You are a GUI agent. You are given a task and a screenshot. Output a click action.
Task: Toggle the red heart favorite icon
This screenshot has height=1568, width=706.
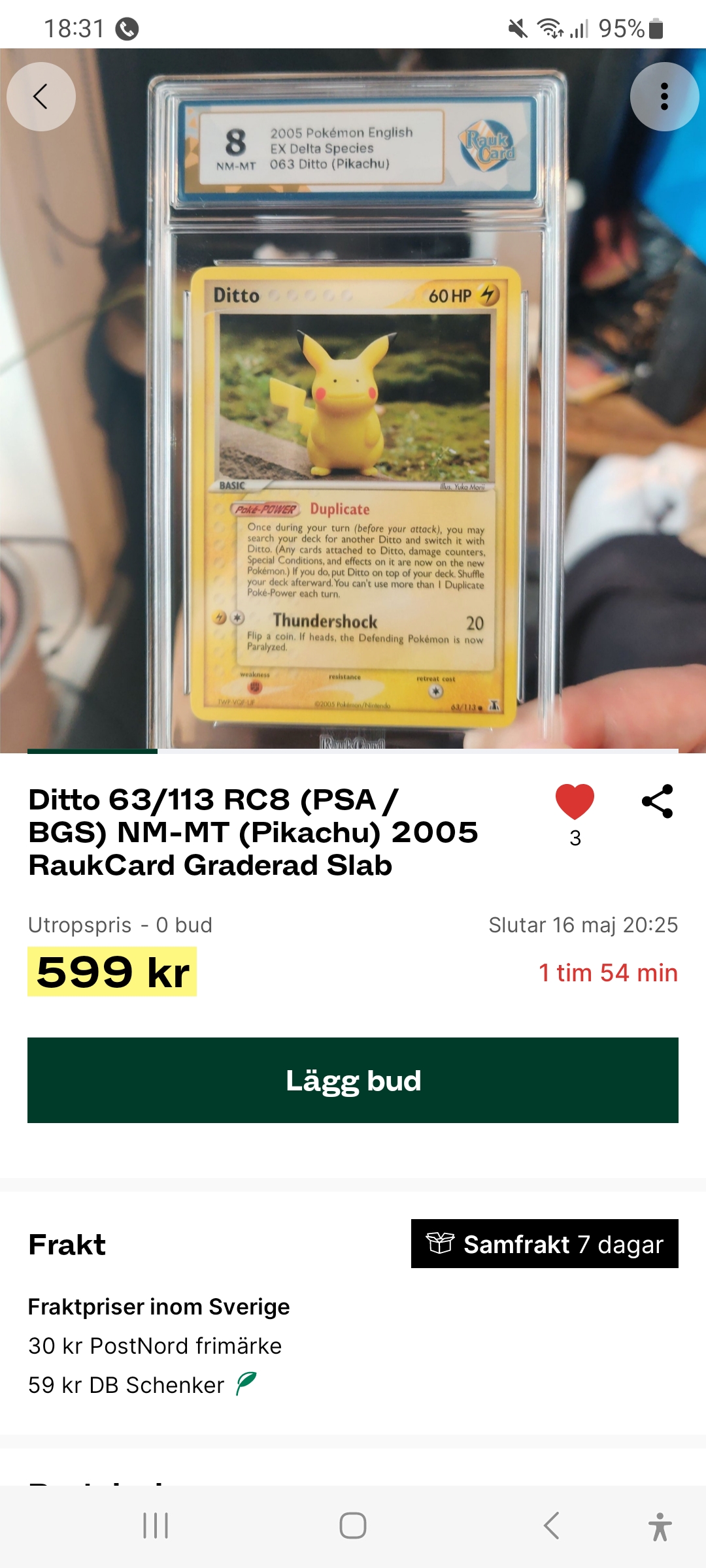pos(575,802)
